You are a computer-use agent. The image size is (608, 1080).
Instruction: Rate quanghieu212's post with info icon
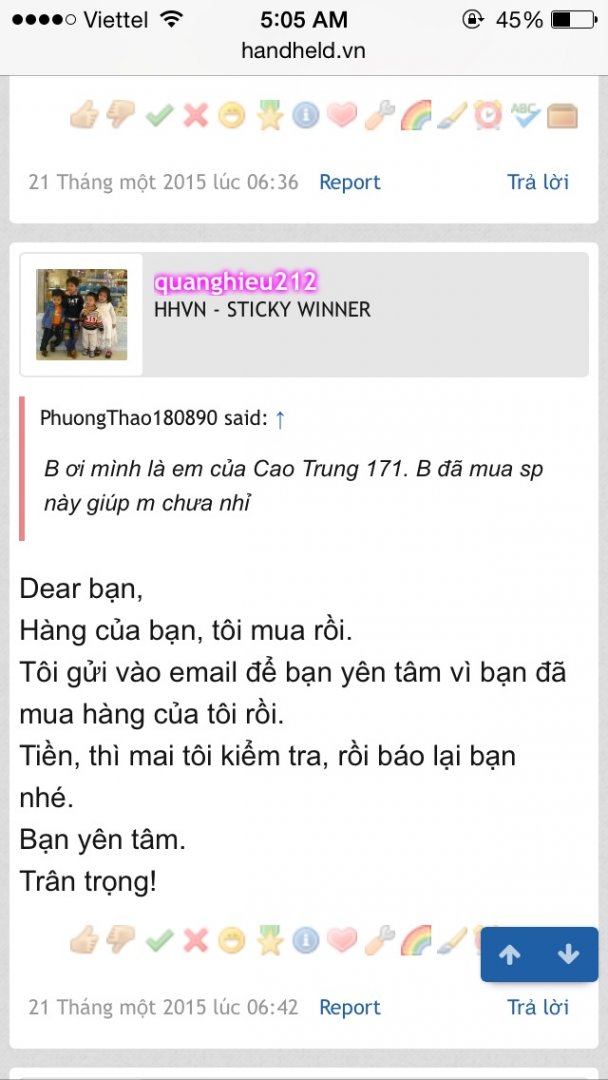pos(305,940)
